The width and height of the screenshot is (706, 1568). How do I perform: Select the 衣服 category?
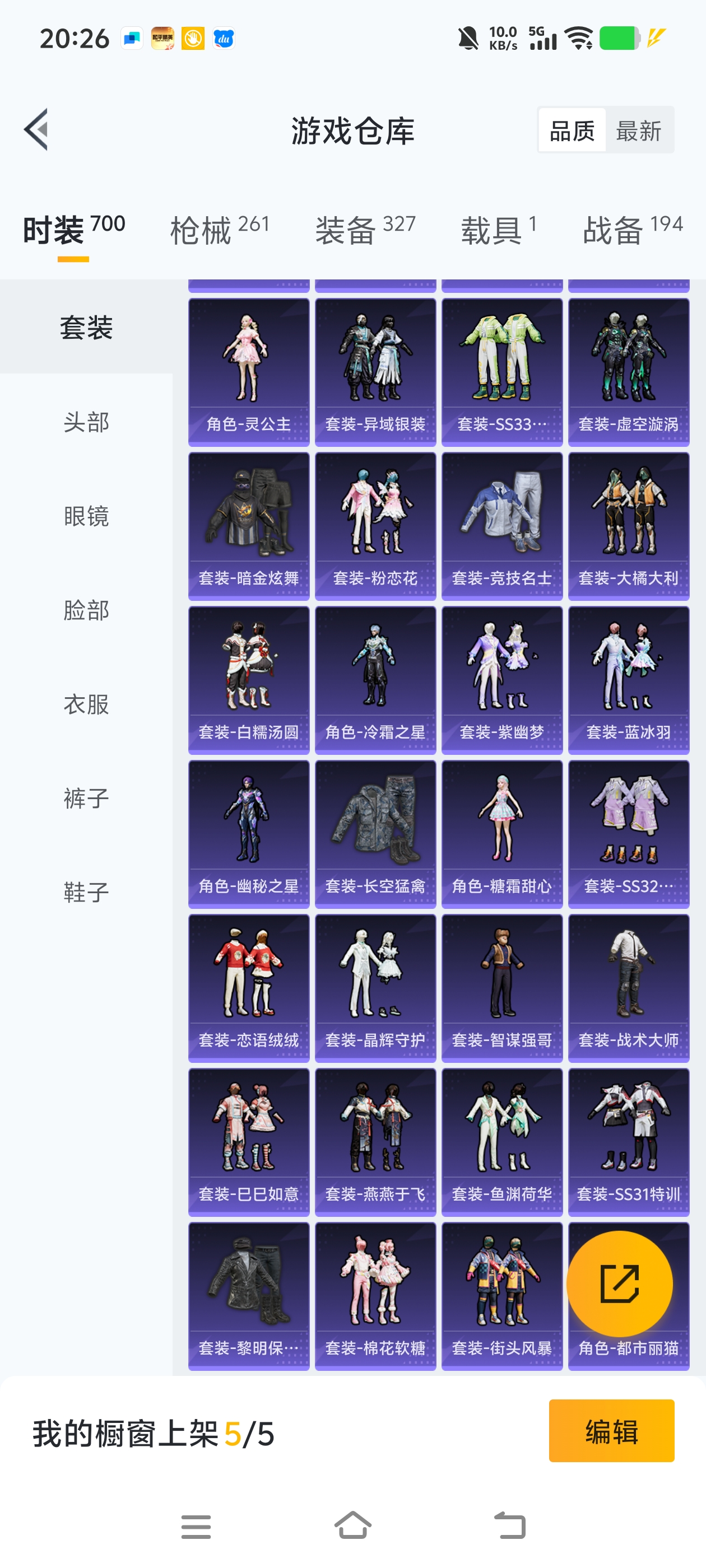(x=86, y=704)
